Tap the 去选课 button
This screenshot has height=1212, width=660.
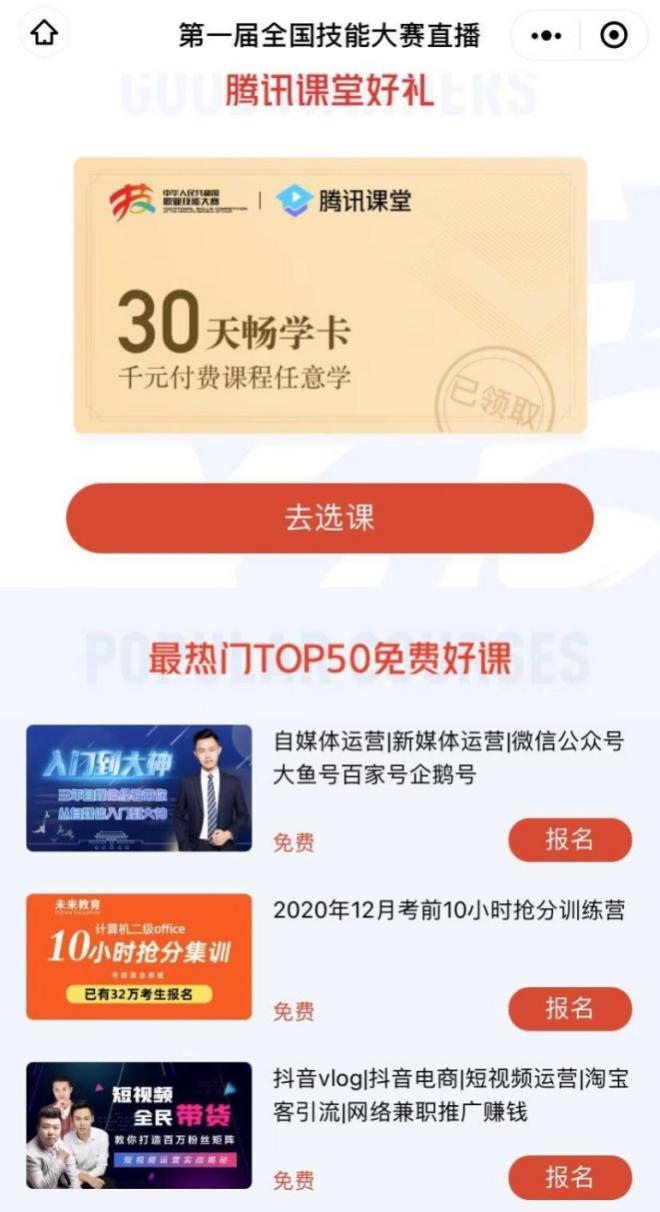tap(330, 518)
